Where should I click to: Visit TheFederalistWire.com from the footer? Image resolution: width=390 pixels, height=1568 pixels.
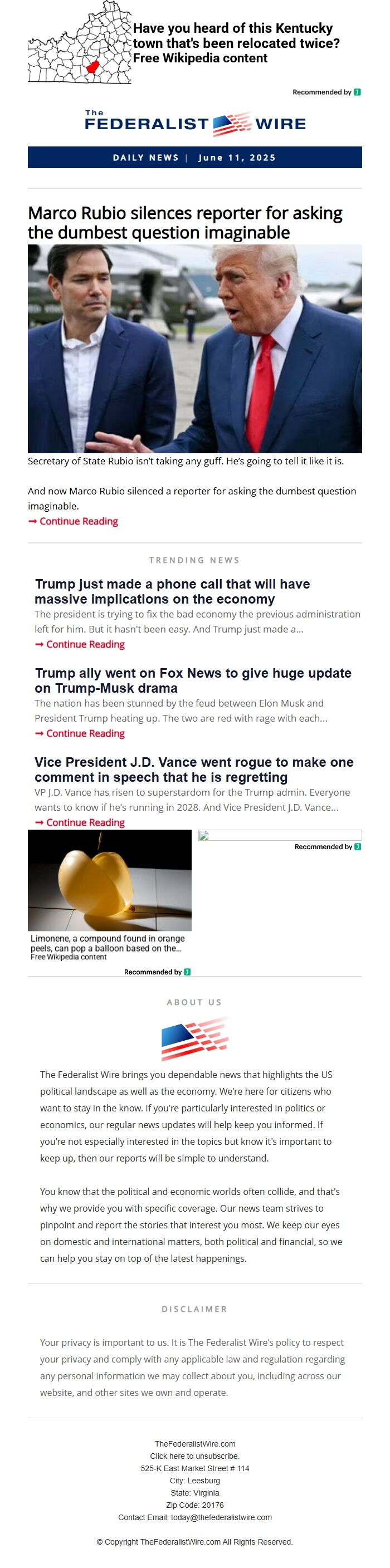click(x=195, y=1444)
